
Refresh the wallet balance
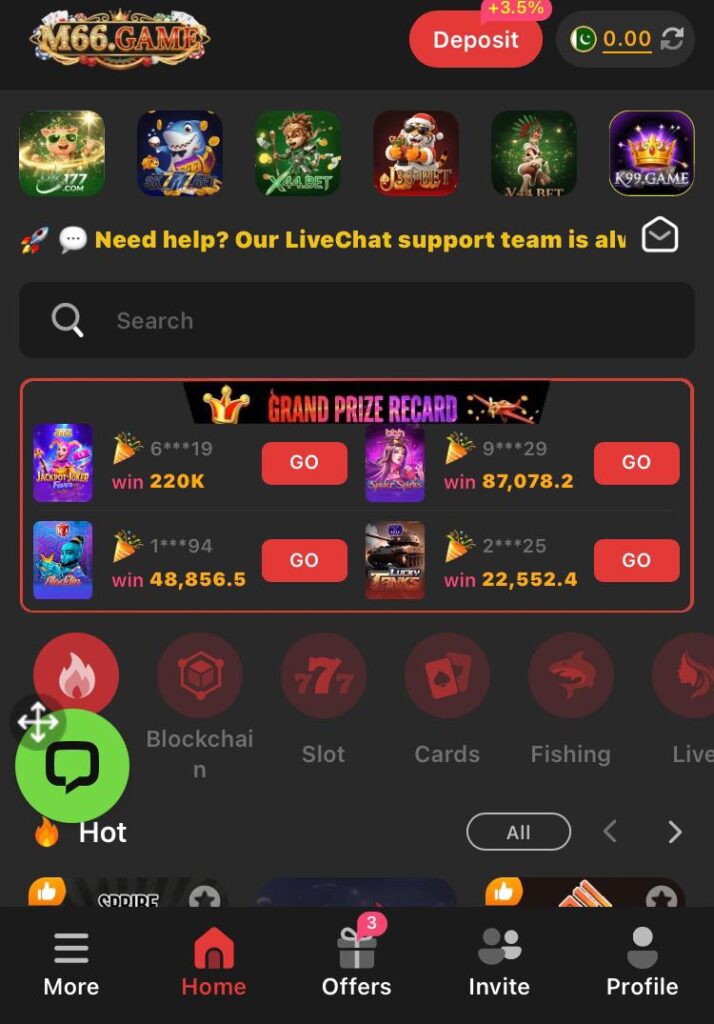pos(673,39)
